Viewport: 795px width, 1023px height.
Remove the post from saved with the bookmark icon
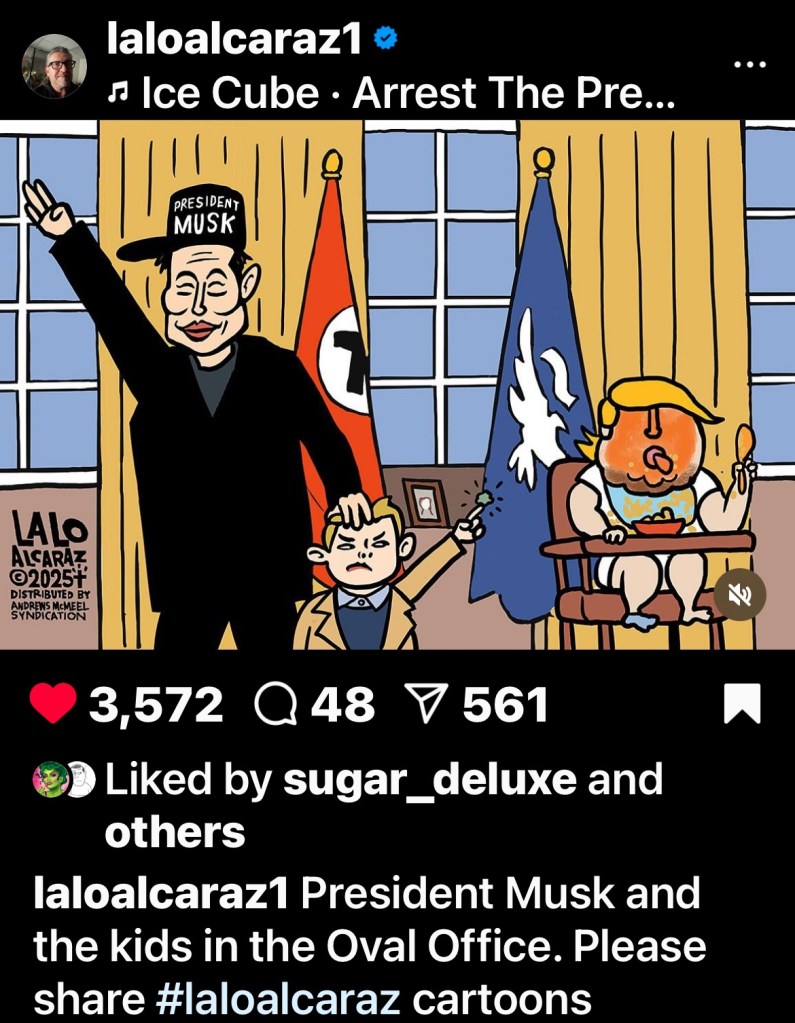coord(741,705)
